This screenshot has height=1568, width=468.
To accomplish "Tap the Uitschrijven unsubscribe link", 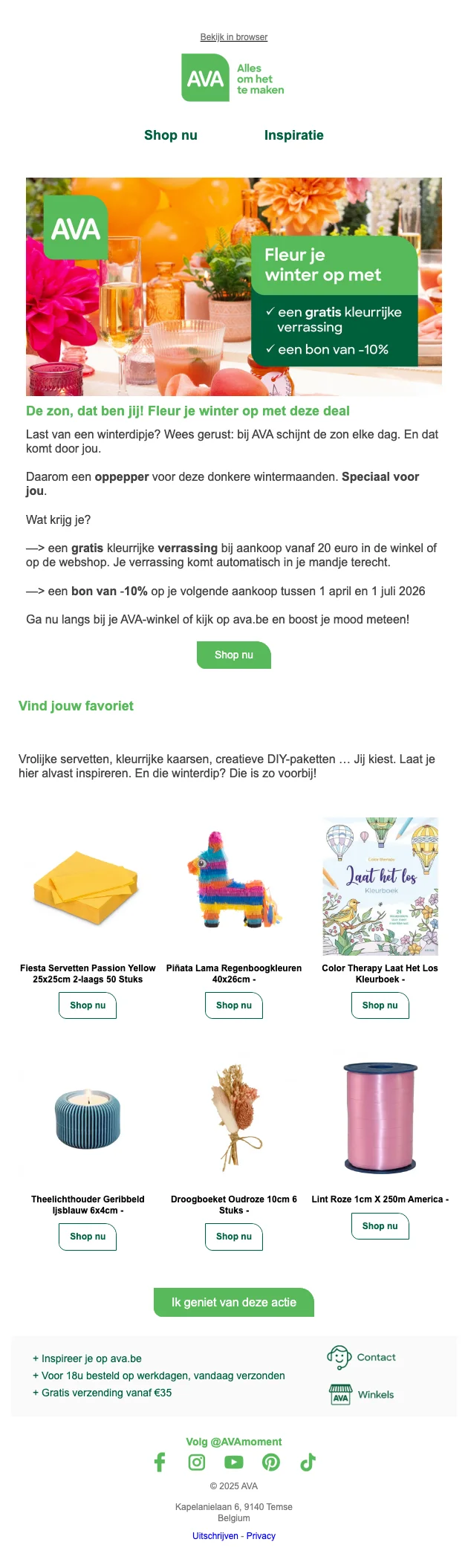I will click(x=215, y=1536).
